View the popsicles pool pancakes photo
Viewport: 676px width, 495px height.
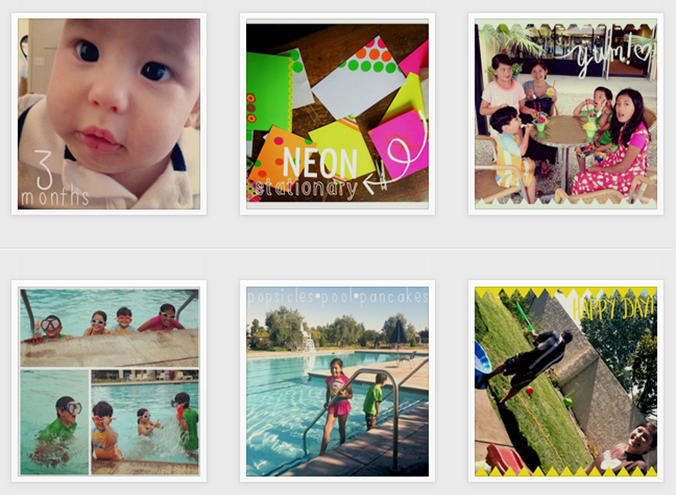[337, 381]
